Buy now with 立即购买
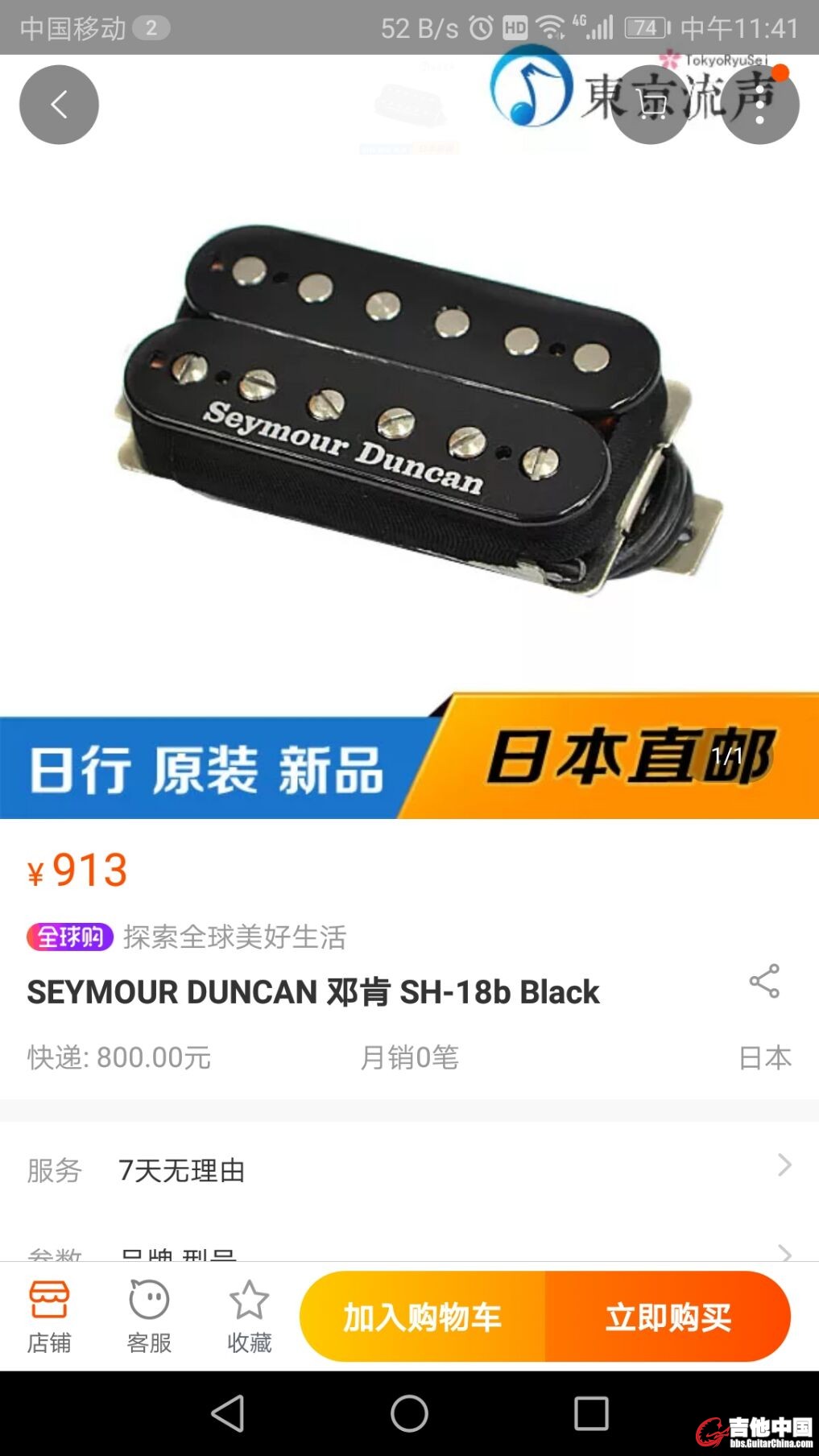 [668, 1317]
